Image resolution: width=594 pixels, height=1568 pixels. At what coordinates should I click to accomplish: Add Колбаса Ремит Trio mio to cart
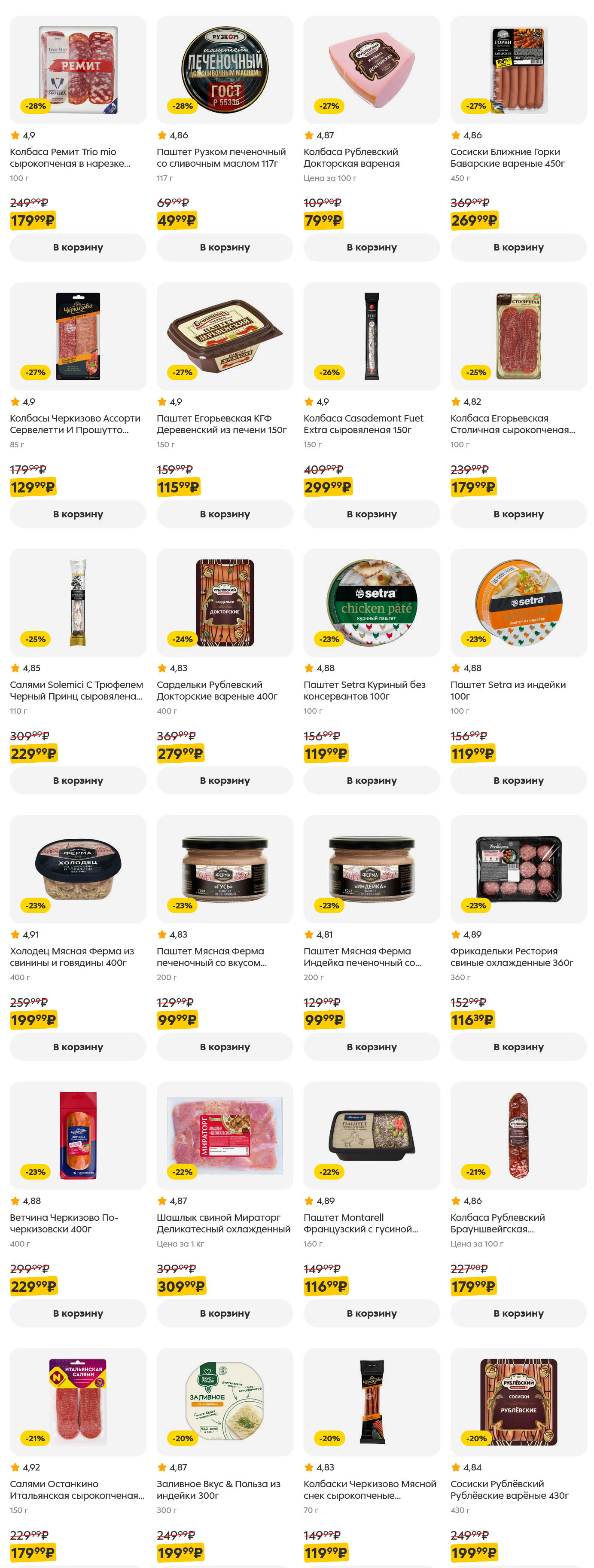(78, 247)
